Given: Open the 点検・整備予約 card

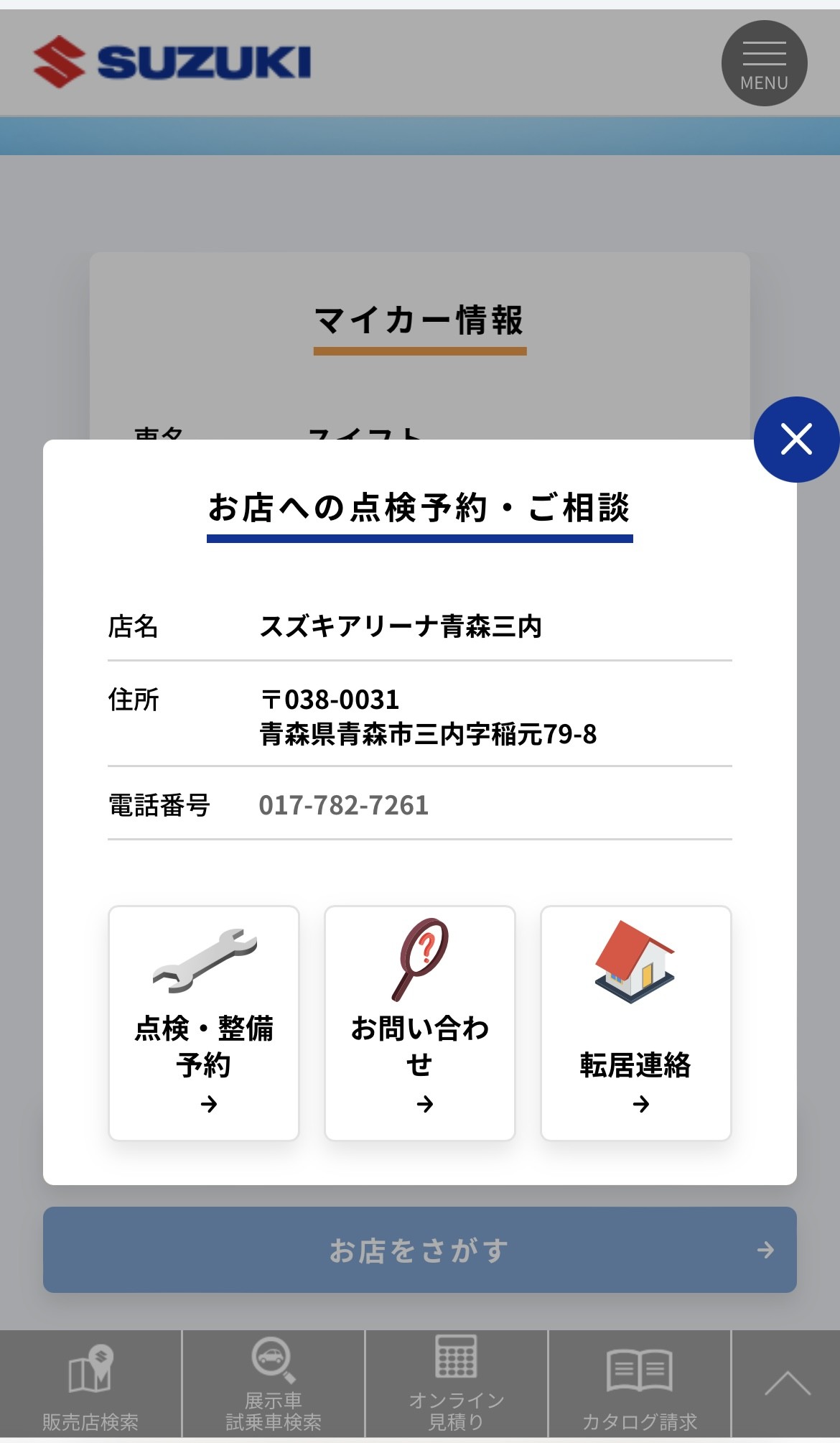Looking at the screenshot, I should (x=204, y=1023).
